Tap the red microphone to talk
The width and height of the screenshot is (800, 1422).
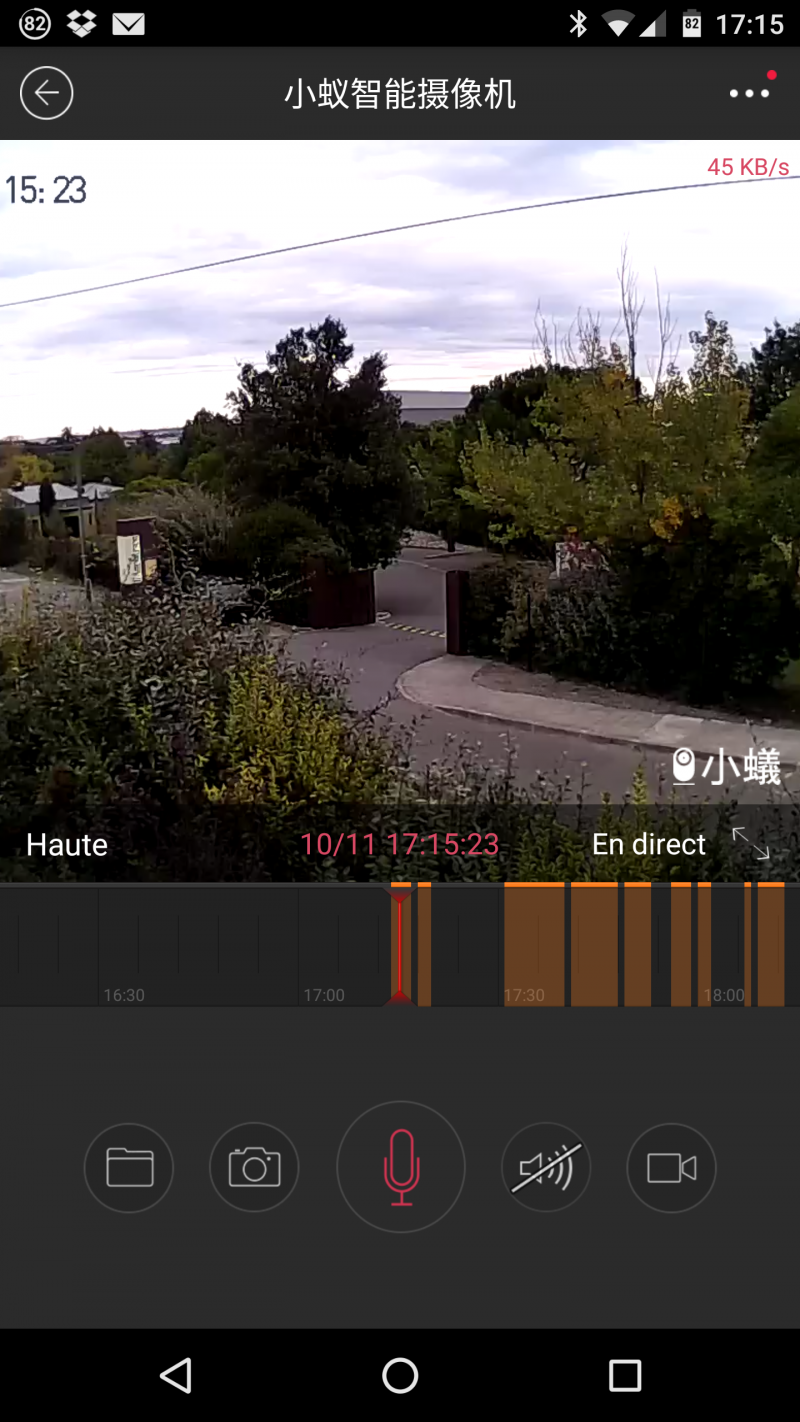401,1167
